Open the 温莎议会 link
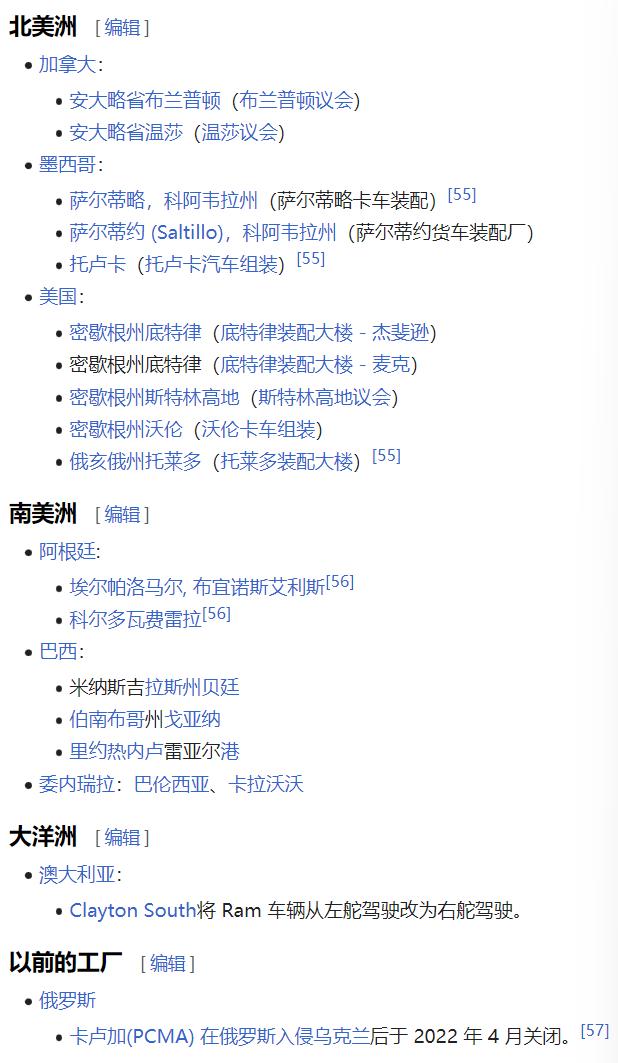 239,132
